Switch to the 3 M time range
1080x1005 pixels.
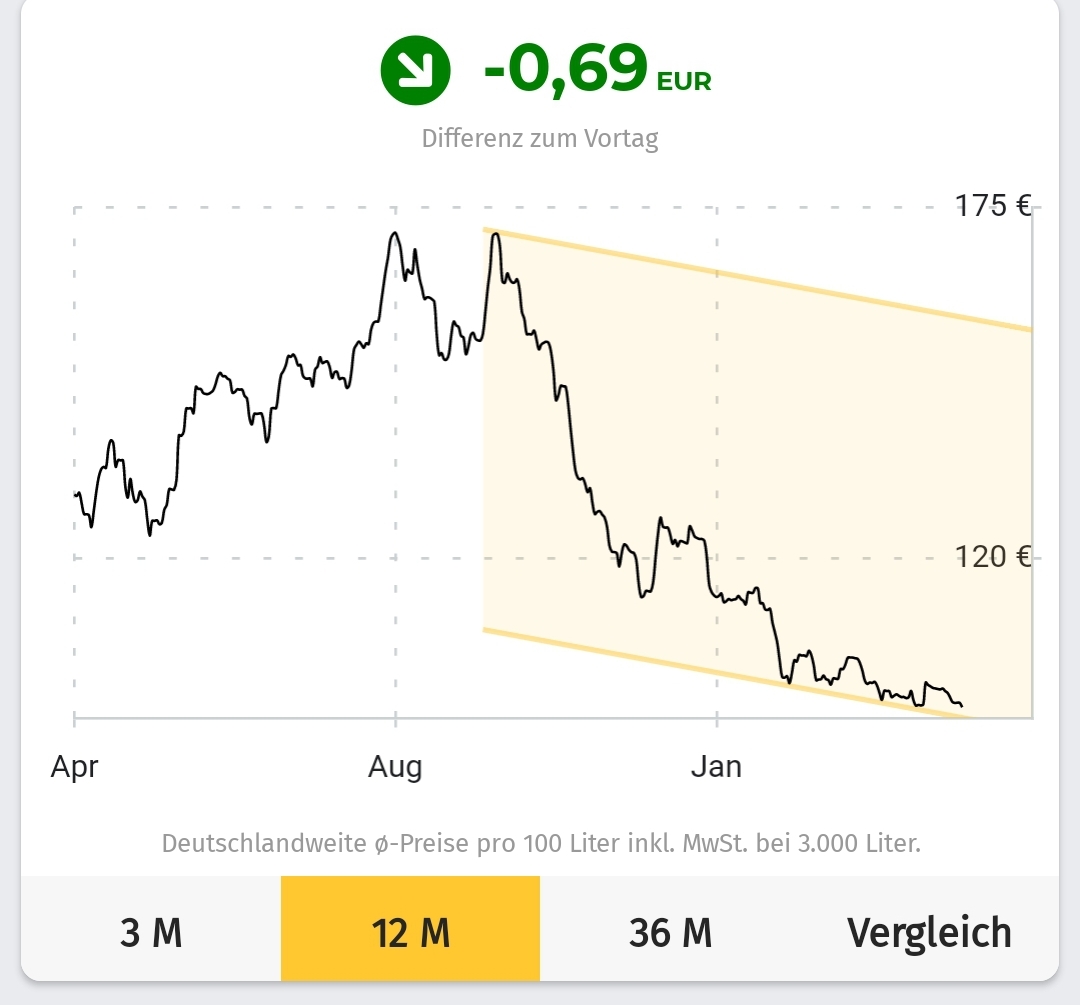pos(151,932)
